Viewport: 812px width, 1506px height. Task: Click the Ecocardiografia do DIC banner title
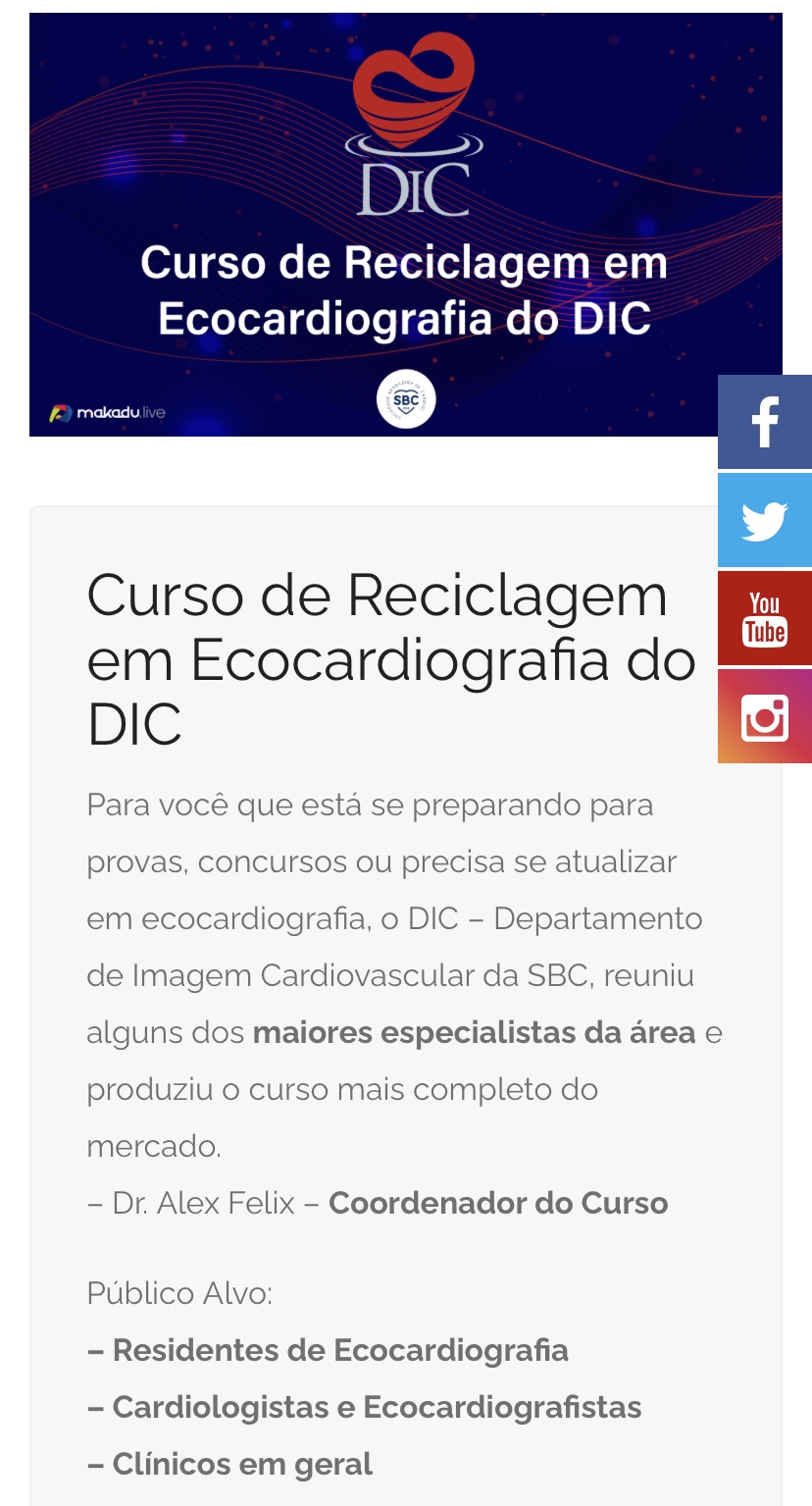406,314
